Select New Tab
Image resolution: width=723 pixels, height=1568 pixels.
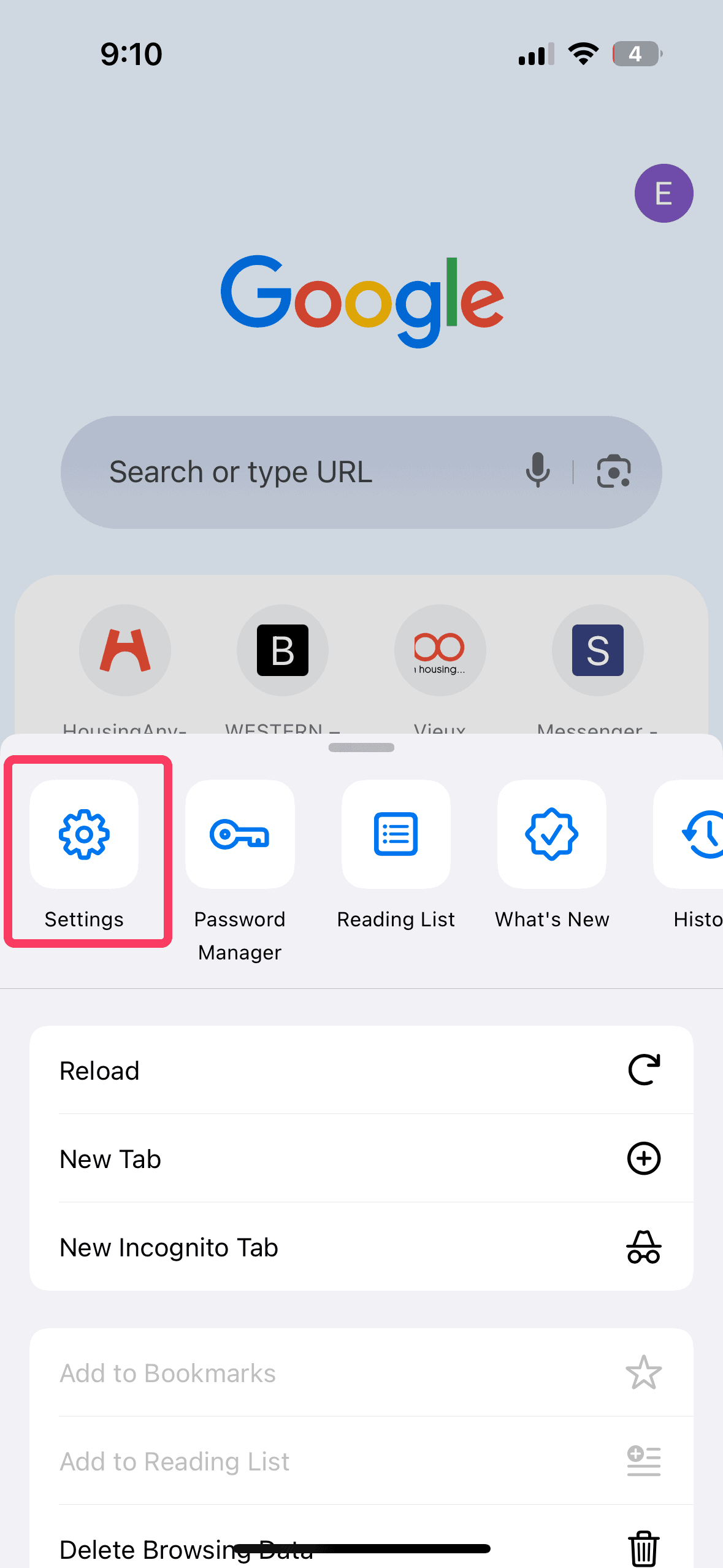[361, 1159]
